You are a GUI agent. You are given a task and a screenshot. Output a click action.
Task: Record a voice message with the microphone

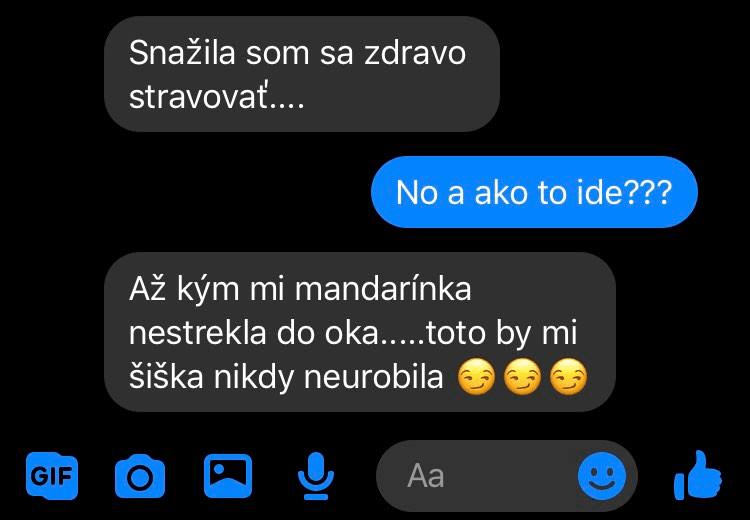[x=316, y=476]
